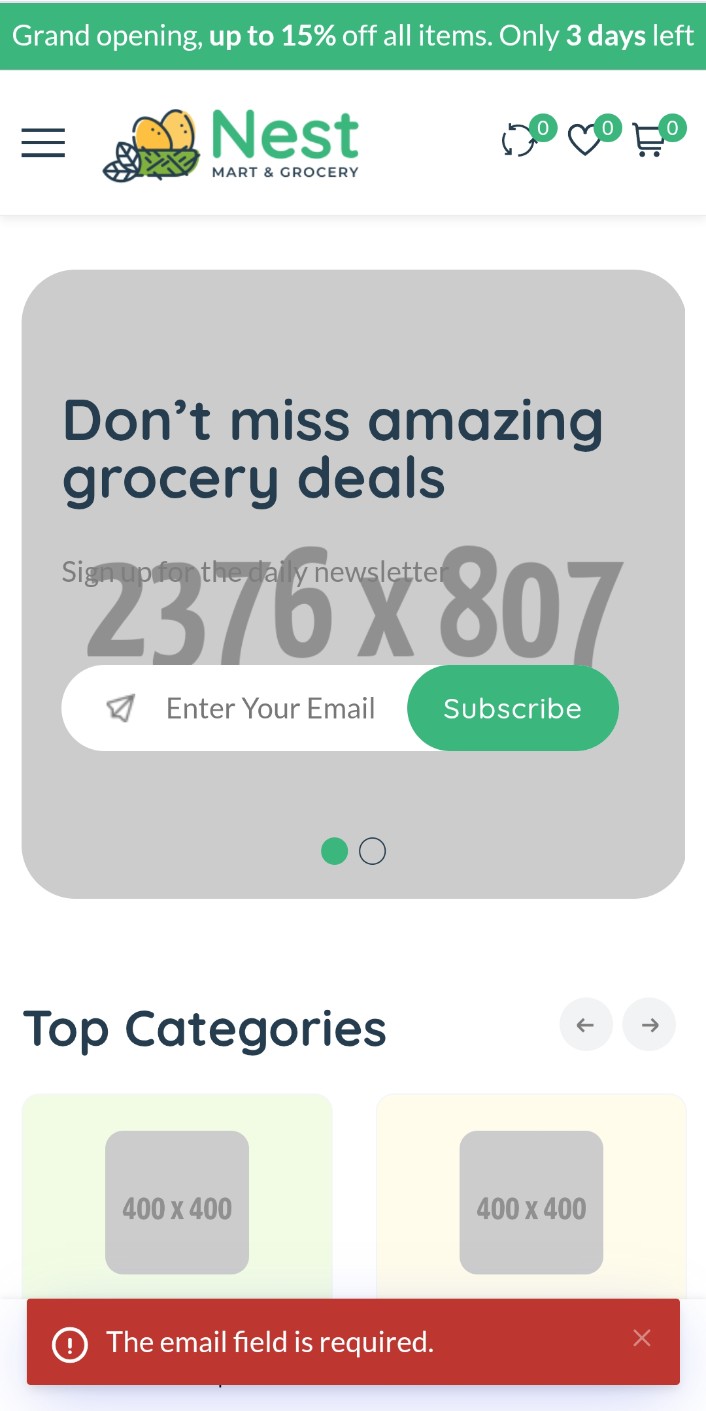The image size is (706, 1411).
Task: Tap the Subscribe button
Action: tap(512, 708)
